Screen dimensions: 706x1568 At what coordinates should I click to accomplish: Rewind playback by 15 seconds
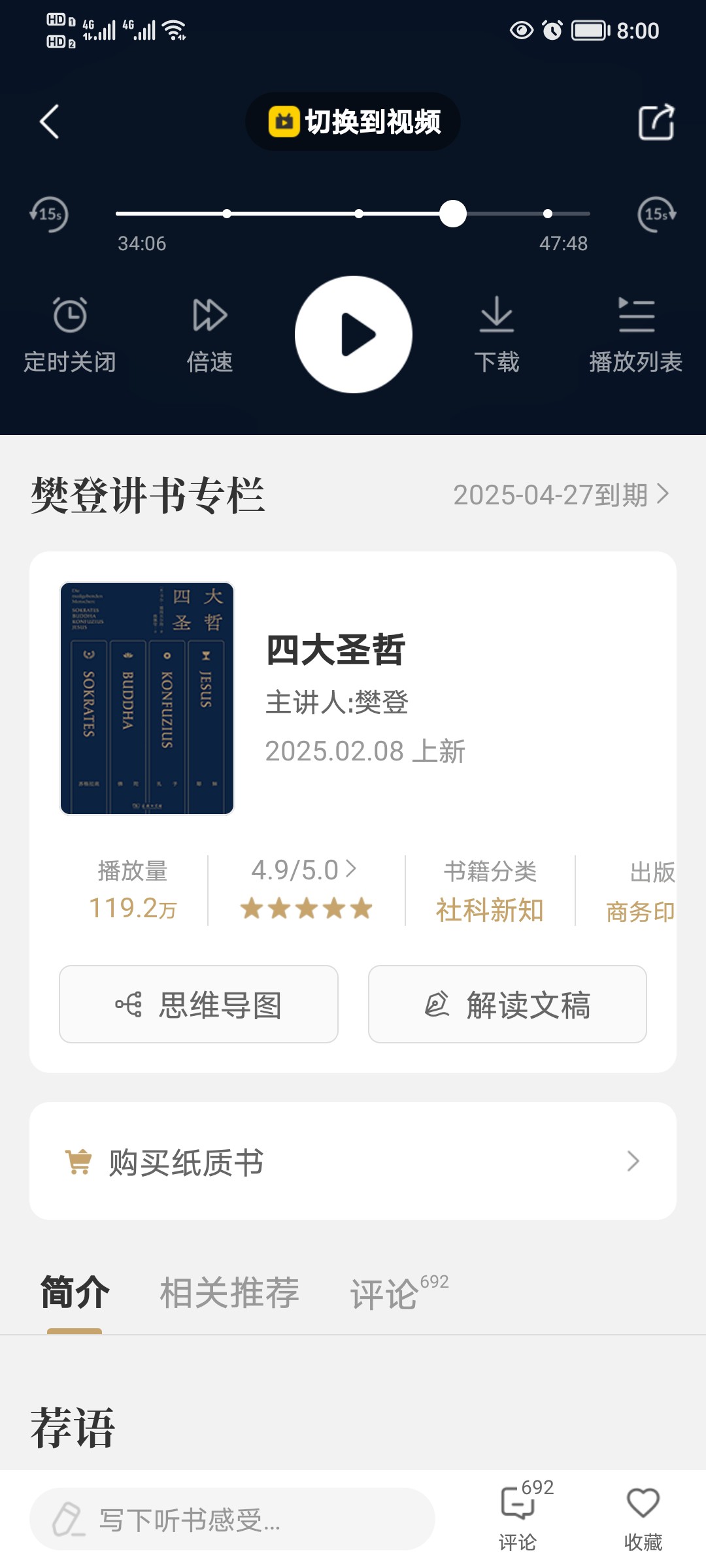49,214
